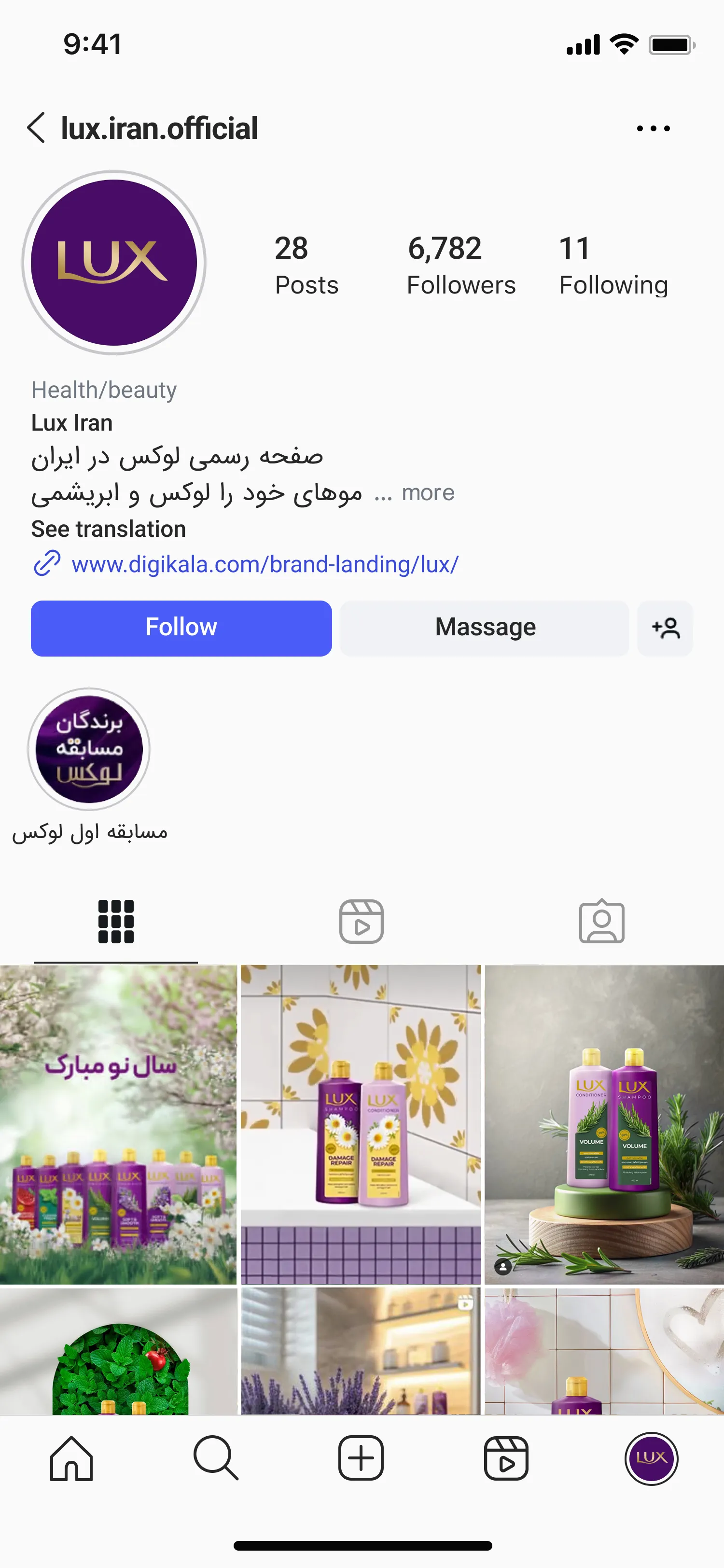Switch to the tagged photos tab
This screenshot has height=1568, width=724.
(x=601, y=921)
